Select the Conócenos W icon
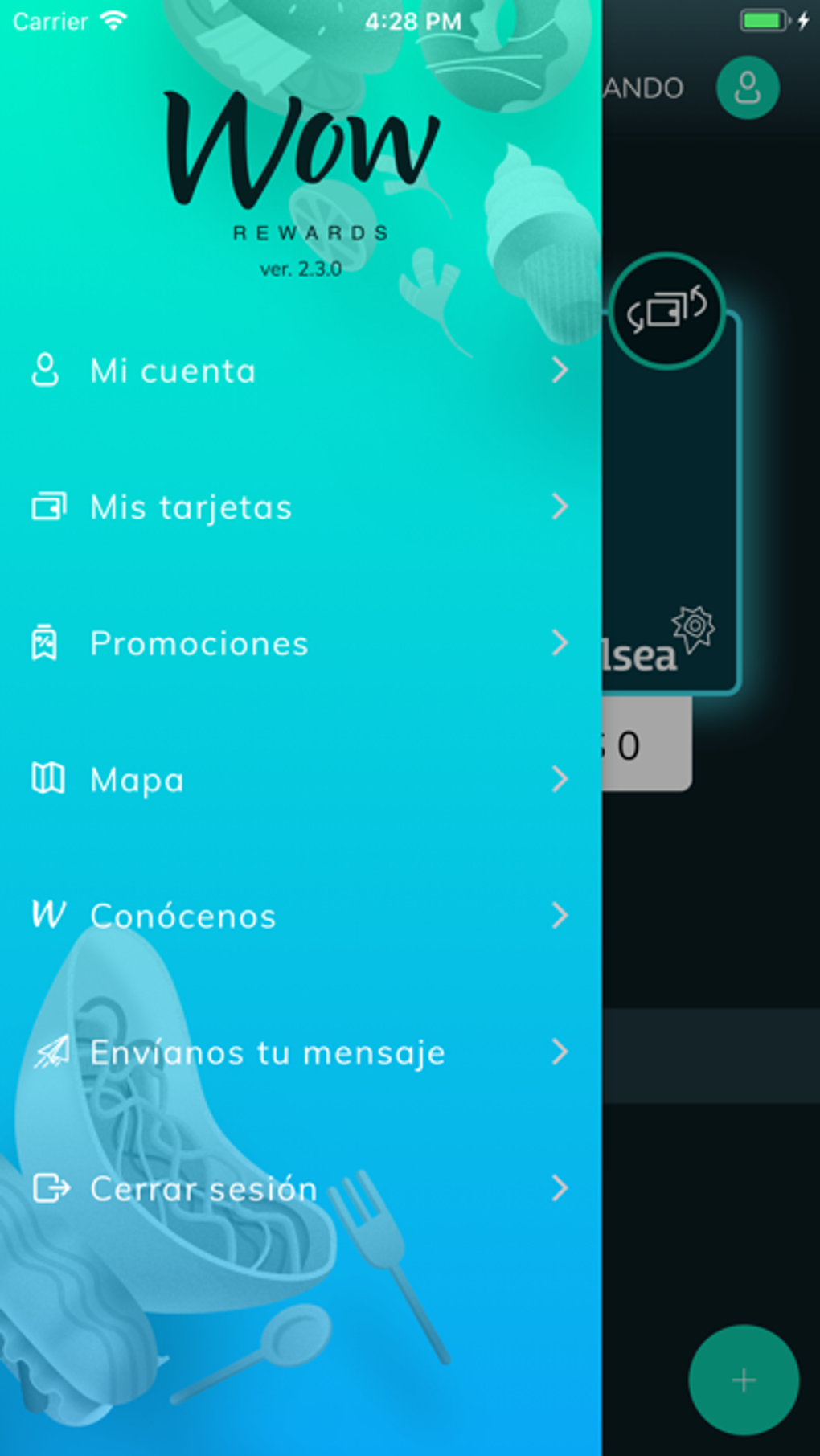The width and height of the screenshot is (820, 1456). coord(48,915)
